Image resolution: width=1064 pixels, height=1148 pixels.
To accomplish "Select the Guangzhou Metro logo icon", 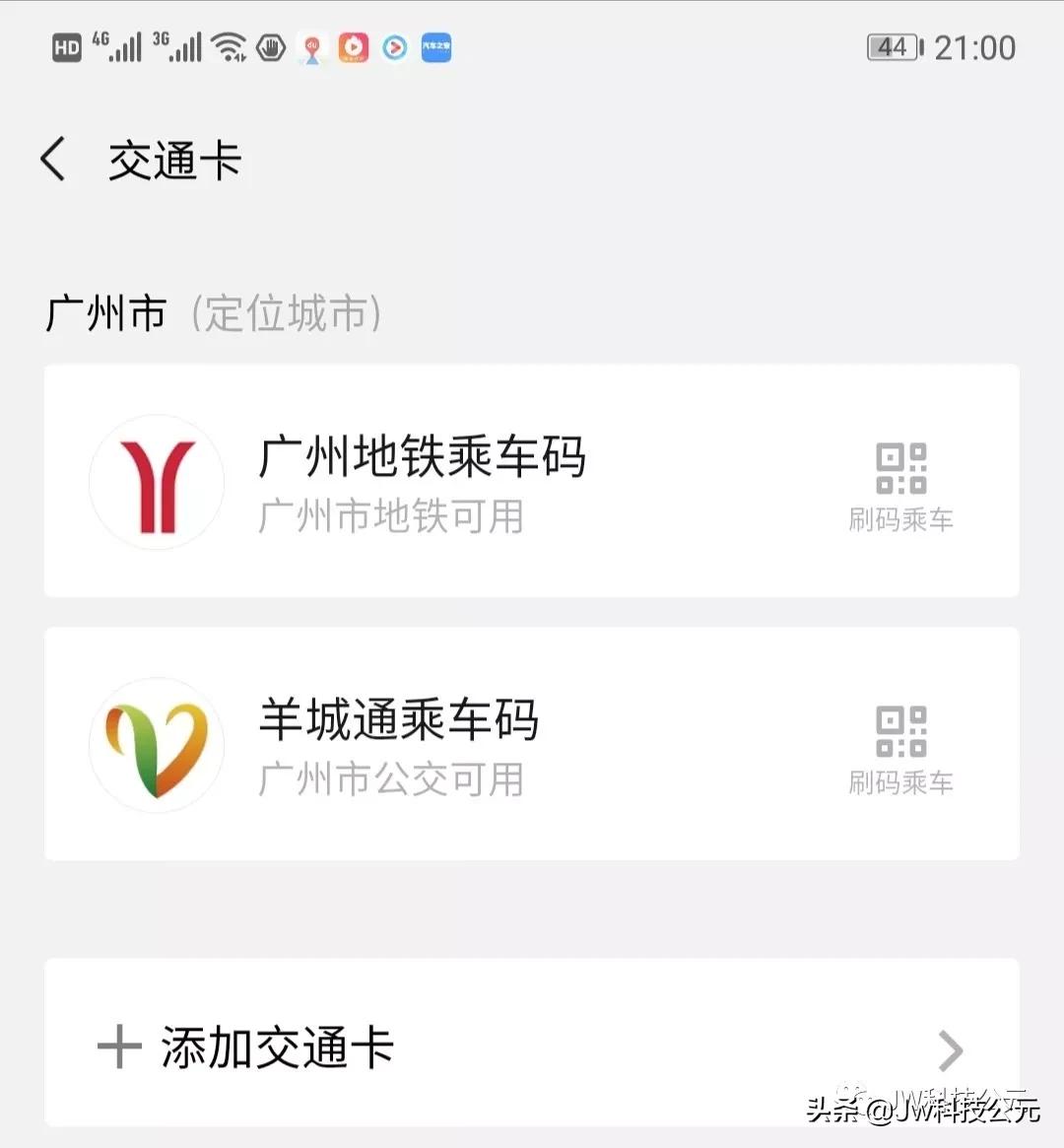I will (157, 482).
